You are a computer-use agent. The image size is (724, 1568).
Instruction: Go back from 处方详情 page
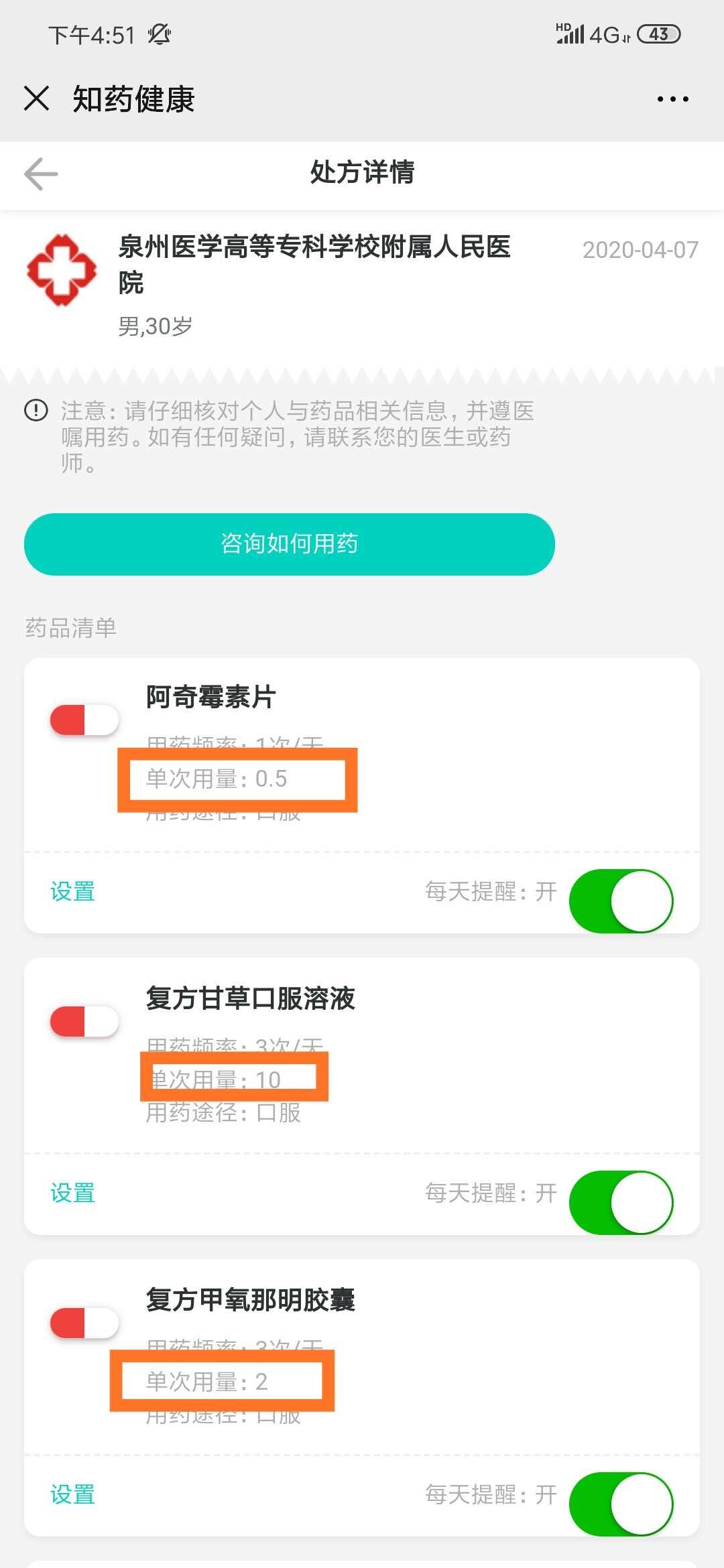[41, 174]
